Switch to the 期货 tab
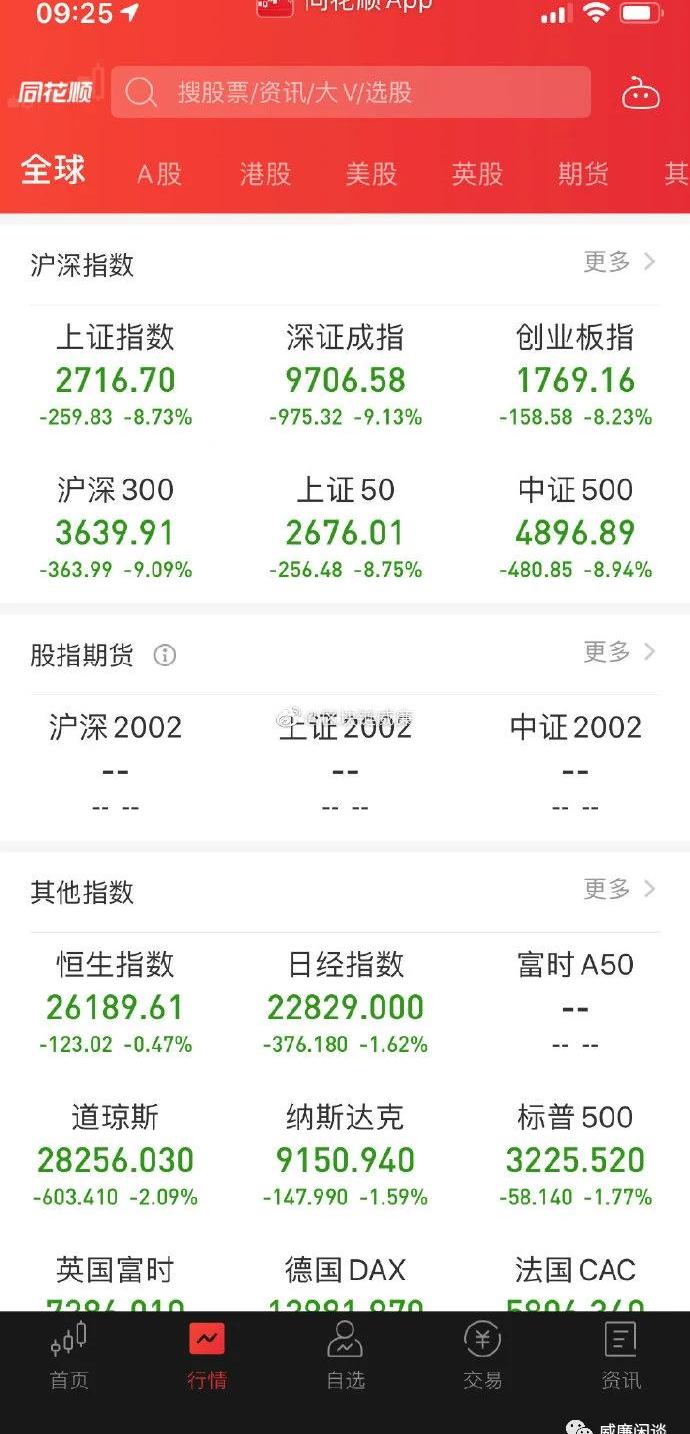690x1434 pixels. coord(583,174)
